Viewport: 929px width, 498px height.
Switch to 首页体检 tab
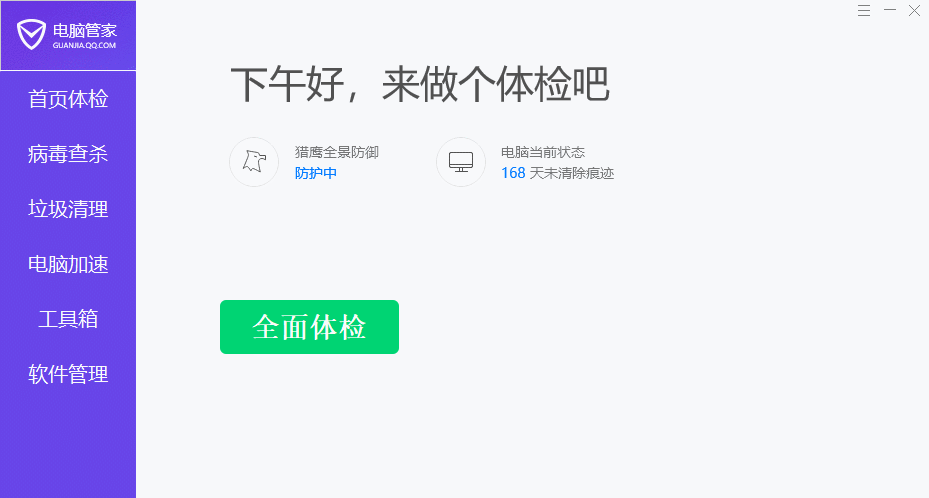point(68,99)
